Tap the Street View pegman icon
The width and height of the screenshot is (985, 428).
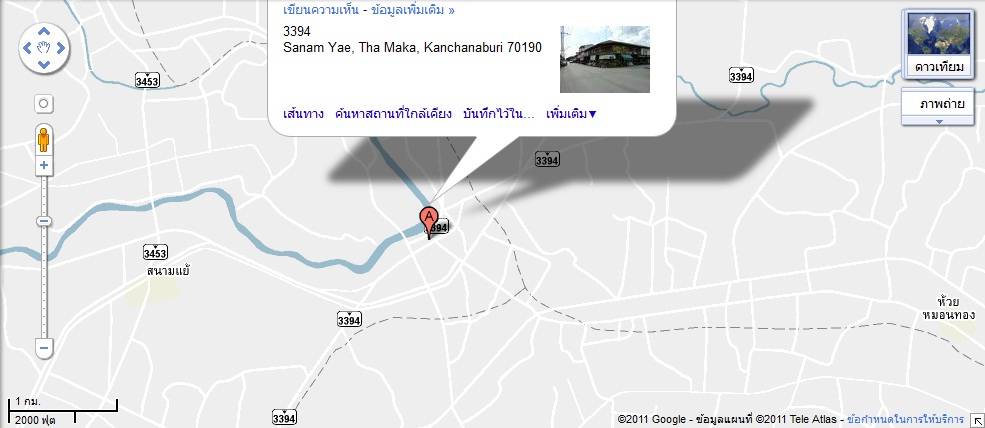tap(44, 138)
